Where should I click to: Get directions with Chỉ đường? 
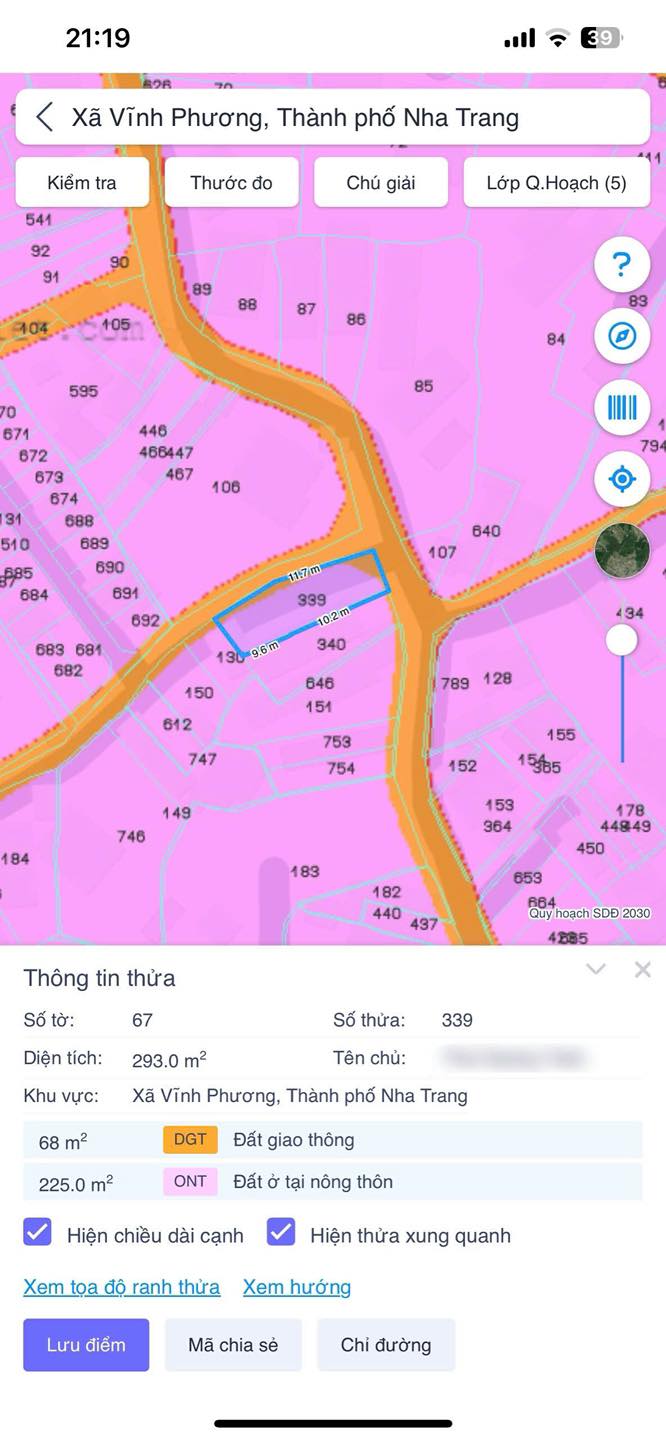386,1345
